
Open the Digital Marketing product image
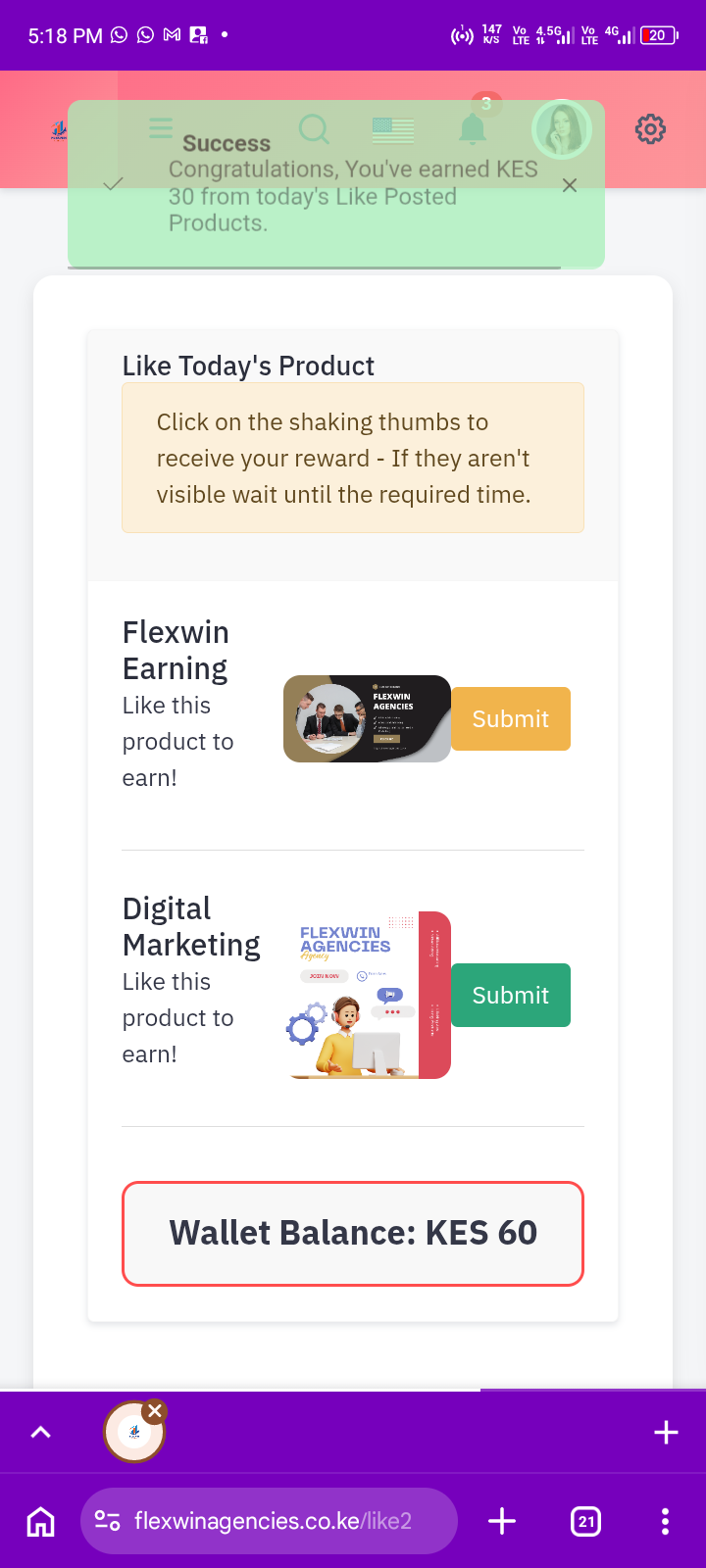[x=368, y=996]
